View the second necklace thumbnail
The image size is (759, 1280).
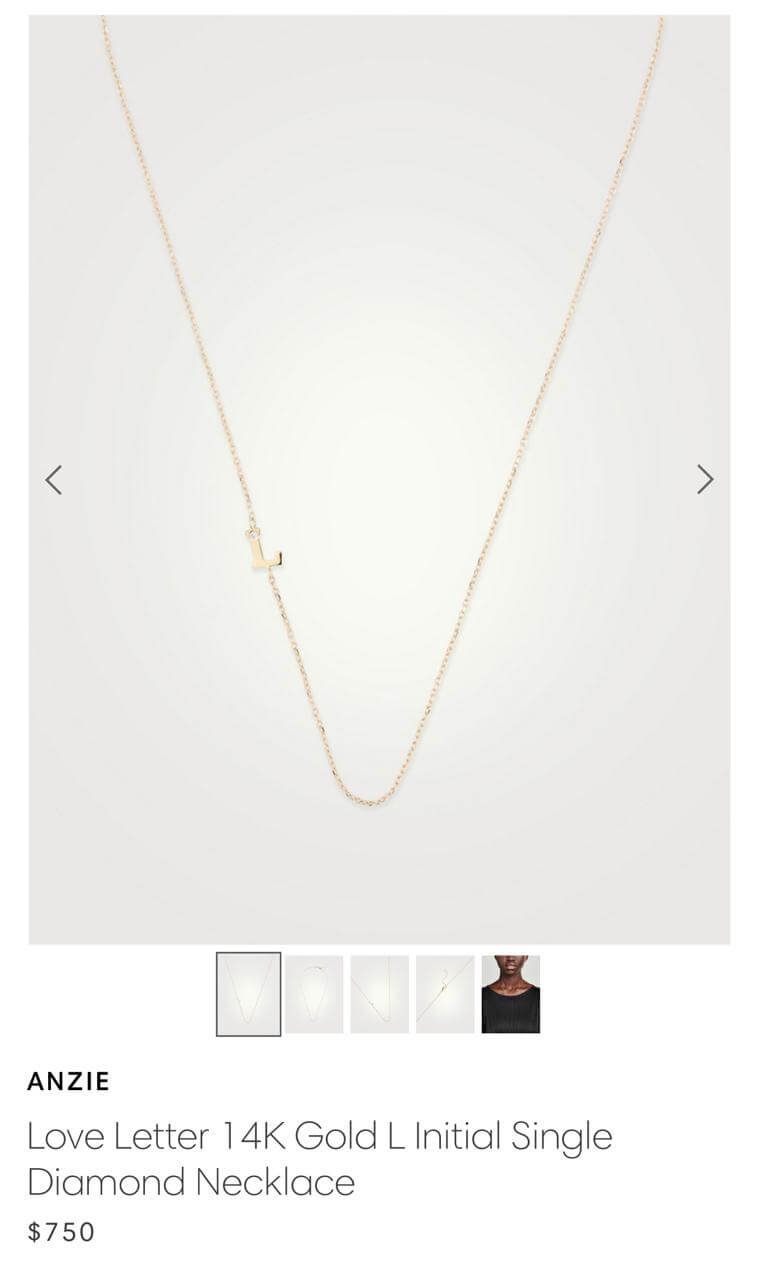point(314,994)
